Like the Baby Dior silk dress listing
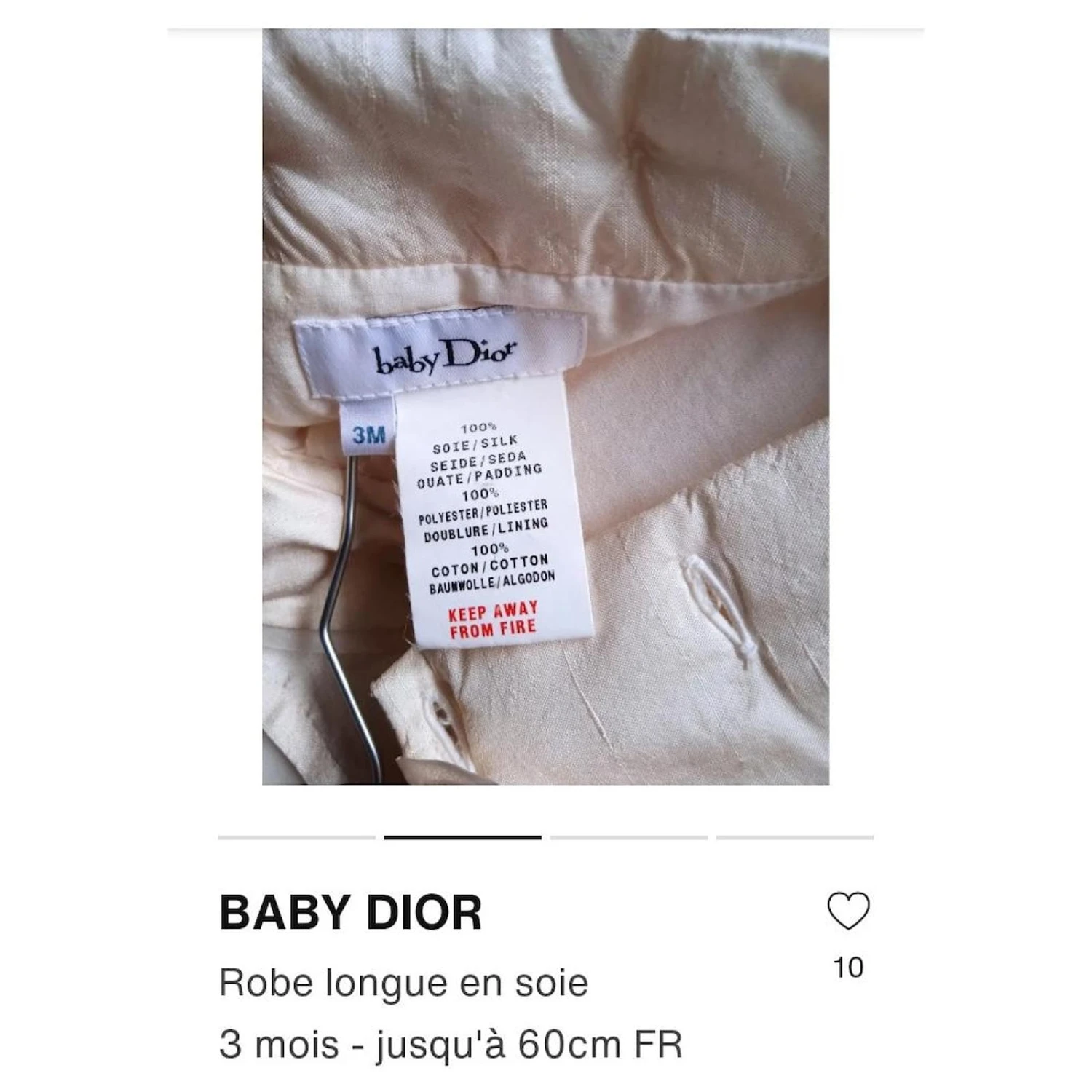The image size is (1092, 1092). pyautogui.click(x=848, y=911)
